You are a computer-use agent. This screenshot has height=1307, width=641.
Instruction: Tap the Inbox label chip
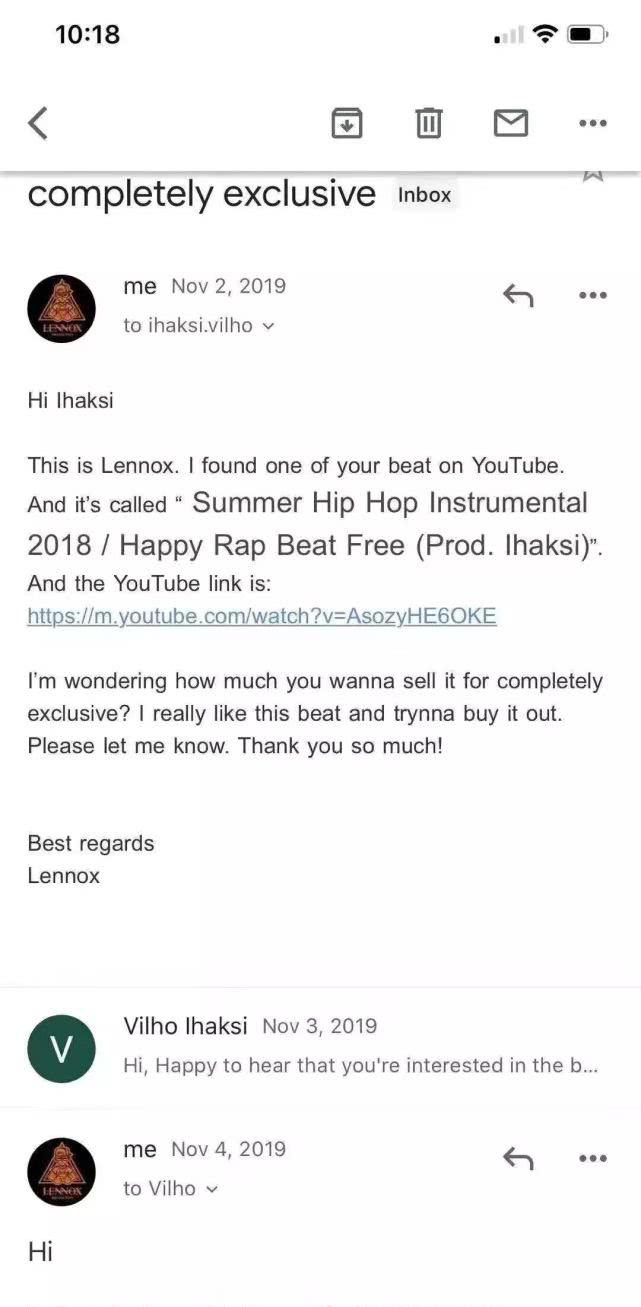[x=424, y=195]
